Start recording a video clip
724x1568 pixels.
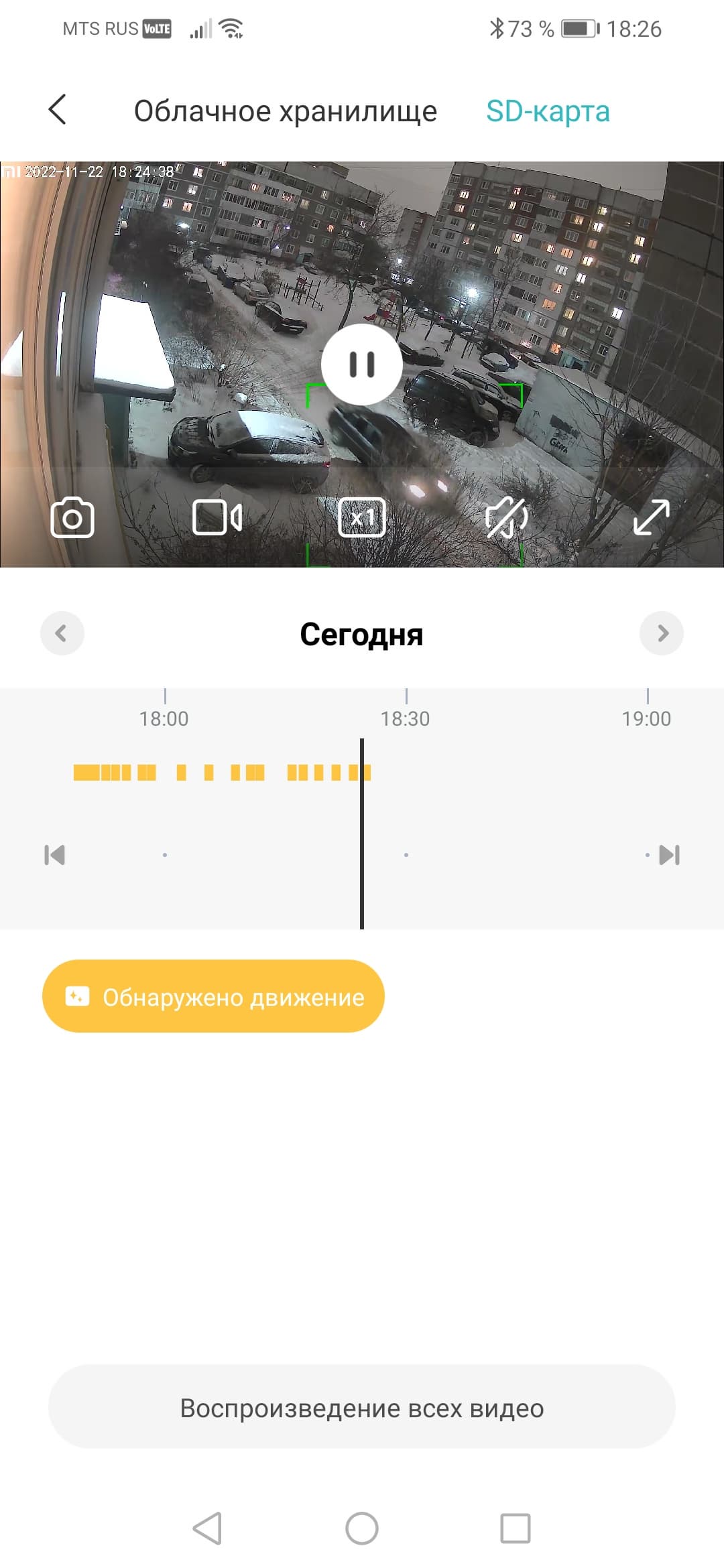click(x=217, y=517)
